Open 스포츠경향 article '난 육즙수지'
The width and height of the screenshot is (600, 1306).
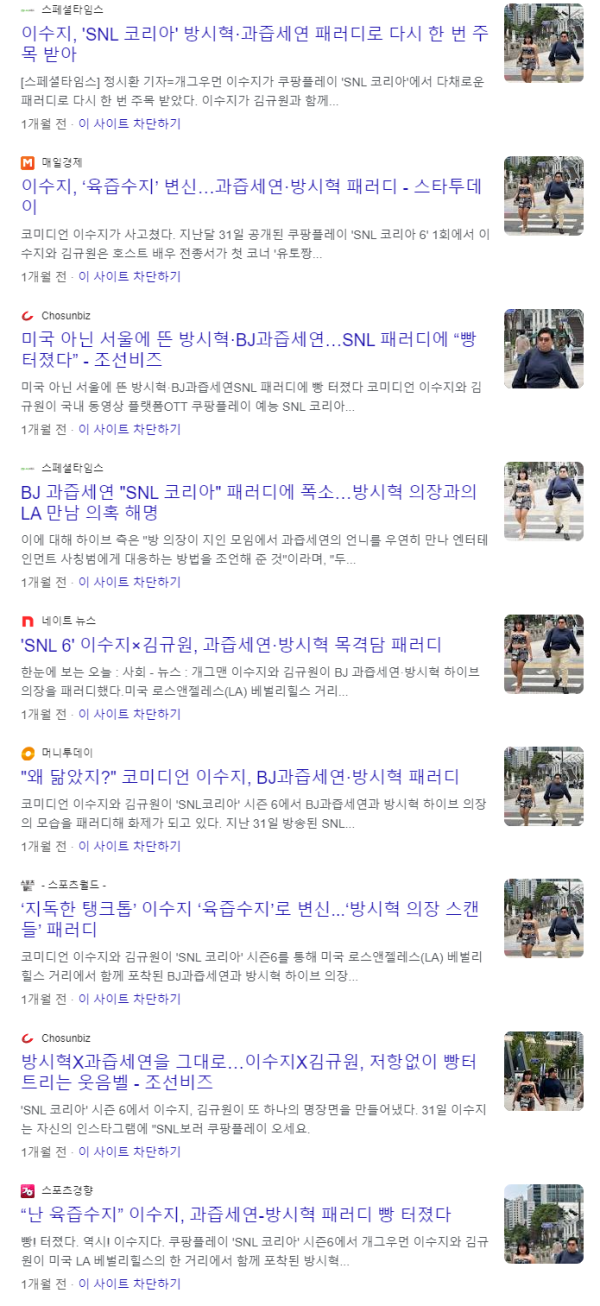236,1214
